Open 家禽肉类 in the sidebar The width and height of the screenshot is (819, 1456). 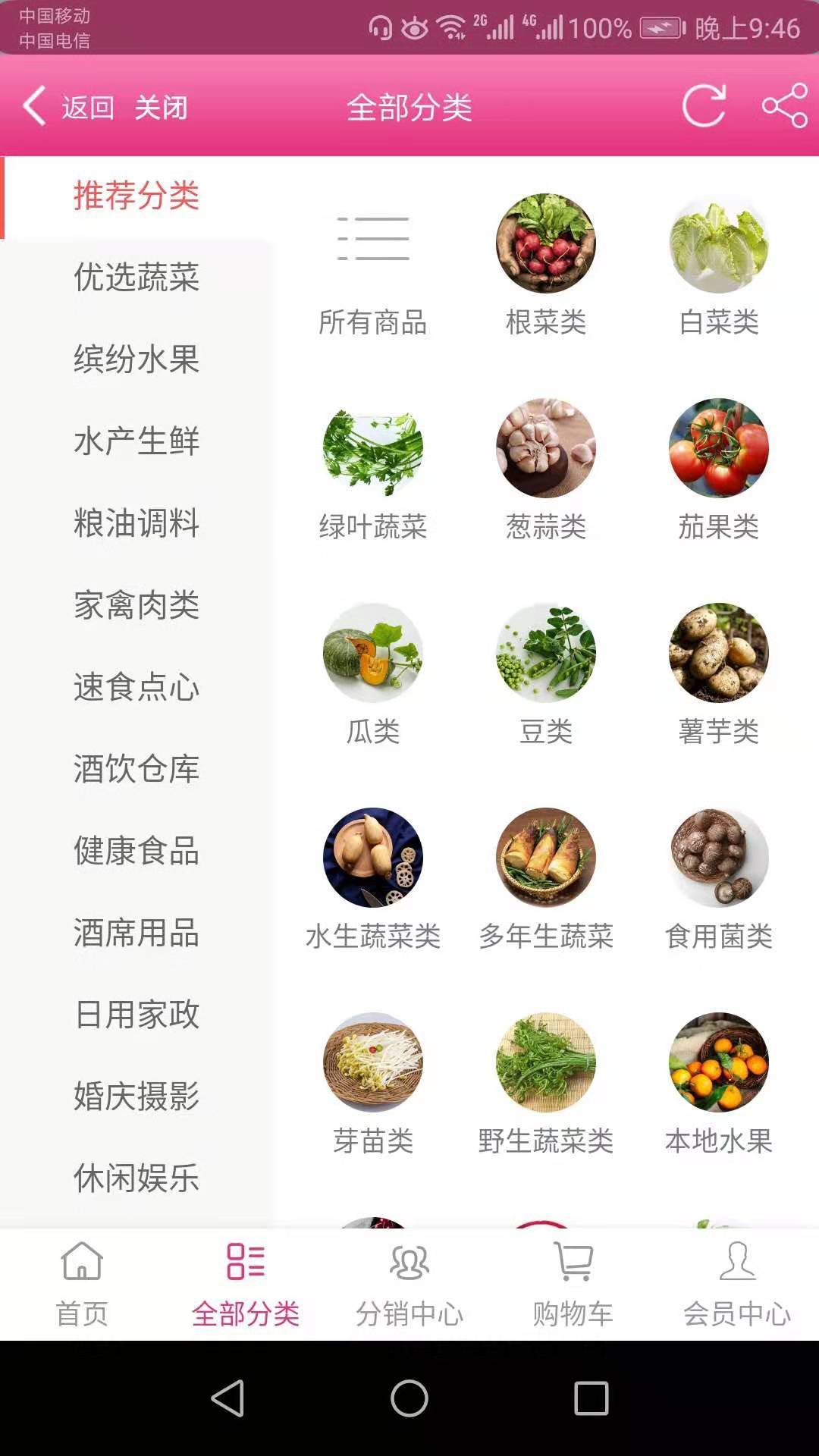pos(136,605)
